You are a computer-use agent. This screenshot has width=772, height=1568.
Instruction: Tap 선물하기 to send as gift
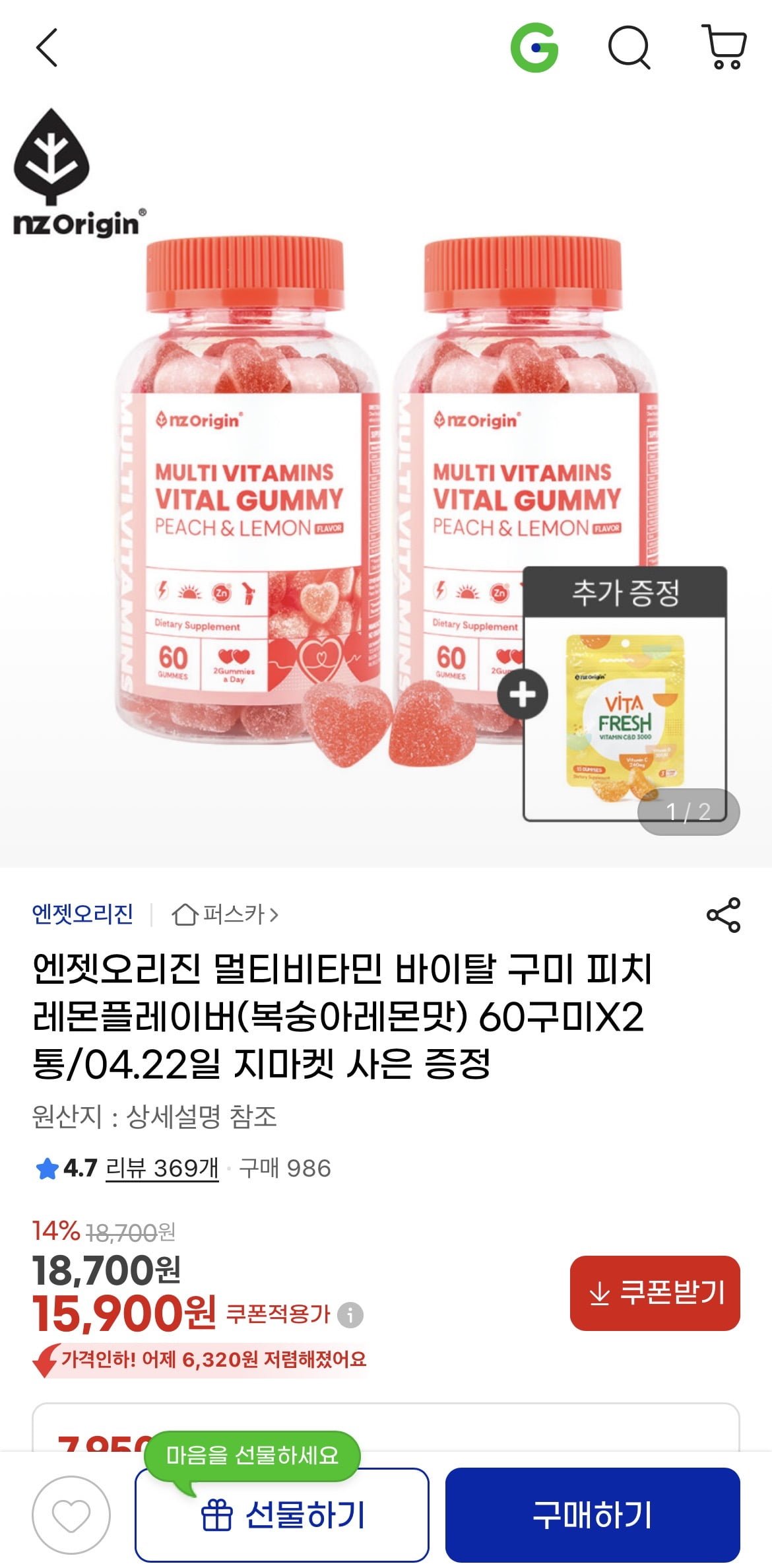282,1515
